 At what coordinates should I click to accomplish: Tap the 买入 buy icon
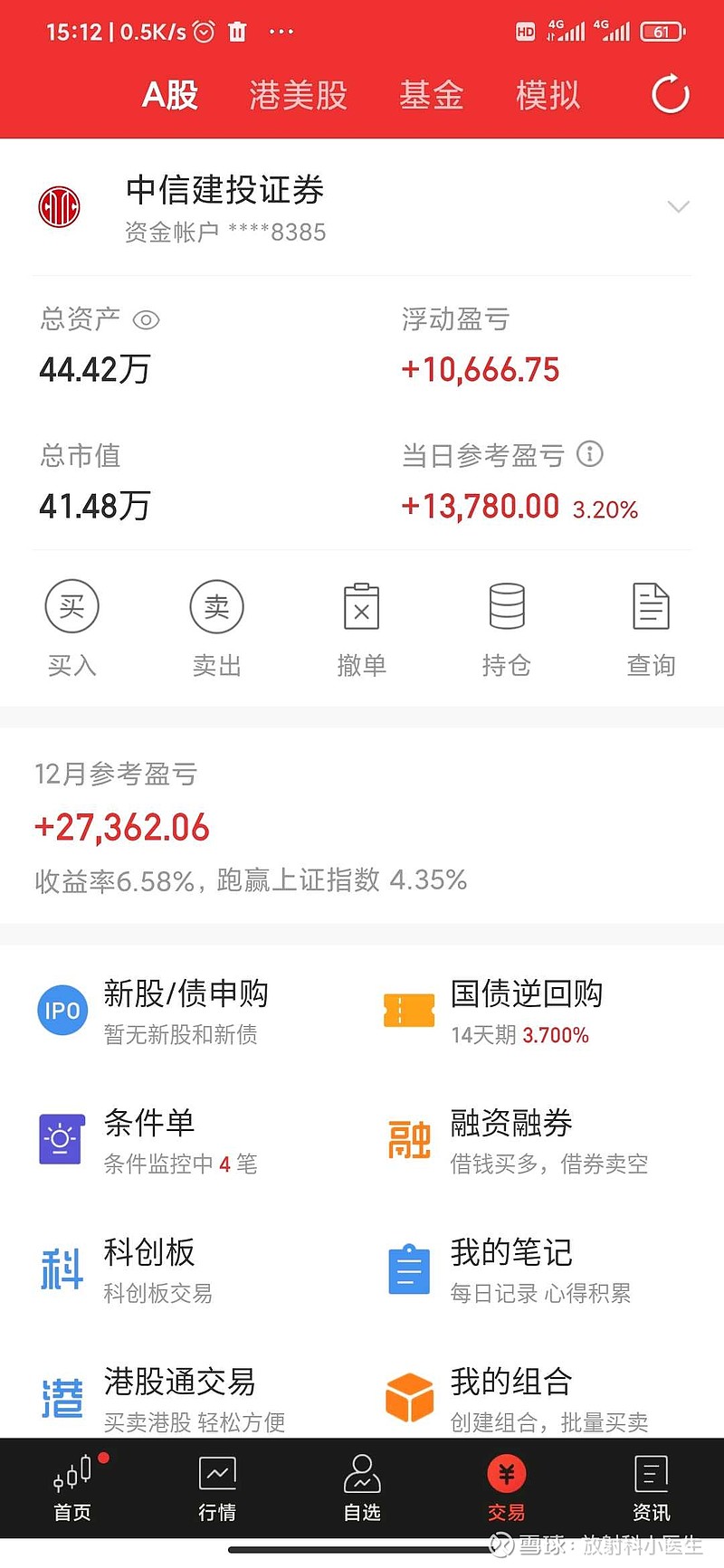(x=72, y=606)
